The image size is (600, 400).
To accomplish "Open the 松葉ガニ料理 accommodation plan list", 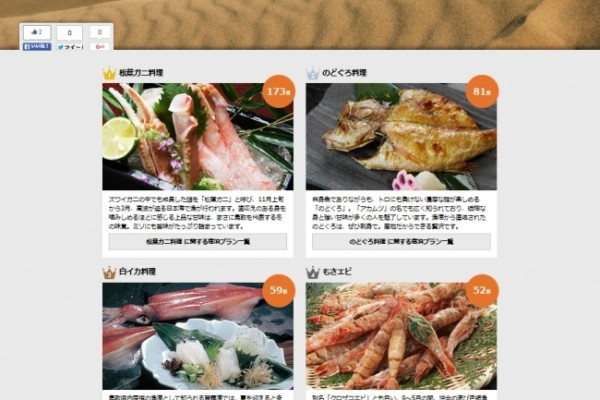I will click(x=197, y=241).
